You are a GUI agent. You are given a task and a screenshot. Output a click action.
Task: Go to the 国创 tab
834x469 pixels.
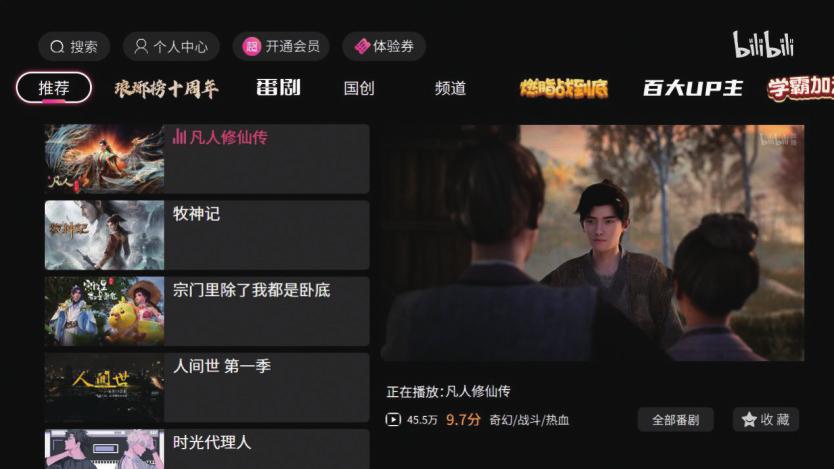[x=358, y=88]
